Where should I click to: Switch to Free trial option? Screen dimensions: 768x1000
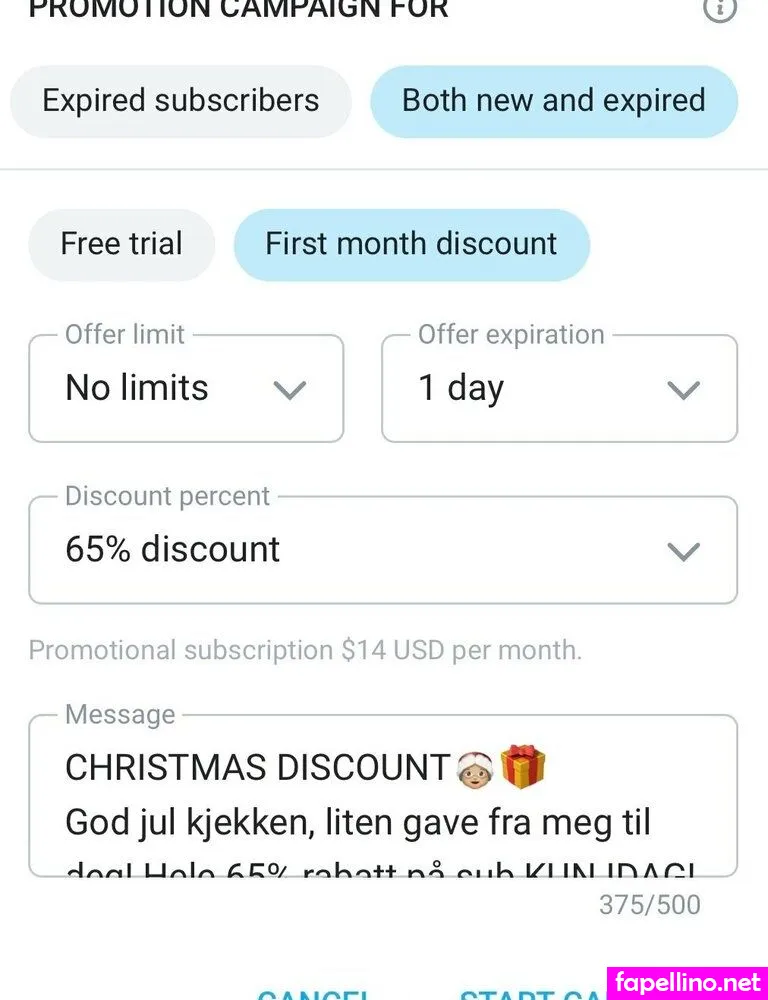[x=121, y=244]
